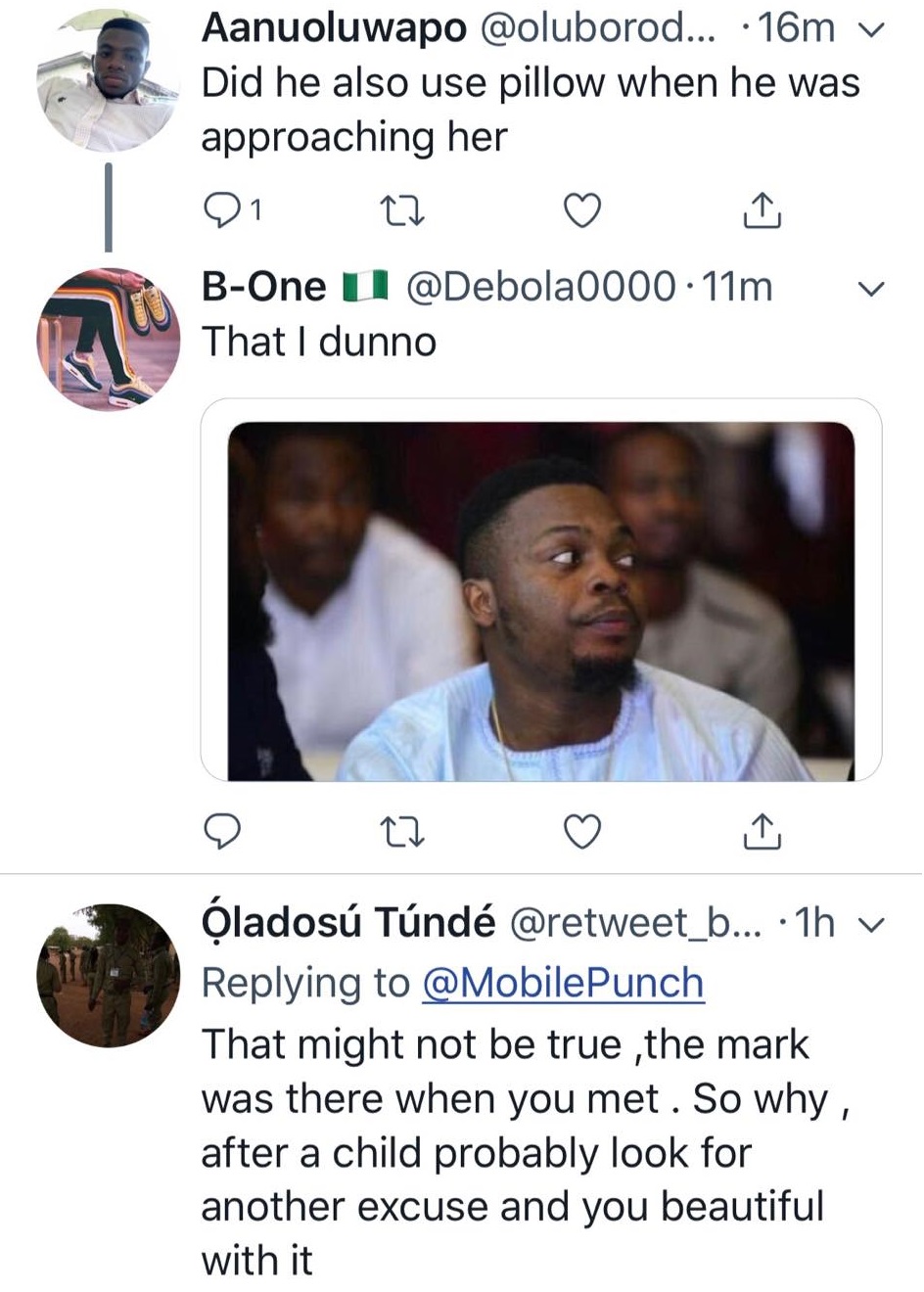Like B-One's "That I dunno" tweet
The height and width of the screenshot is (1292, 924).
(x=582, y=832)
